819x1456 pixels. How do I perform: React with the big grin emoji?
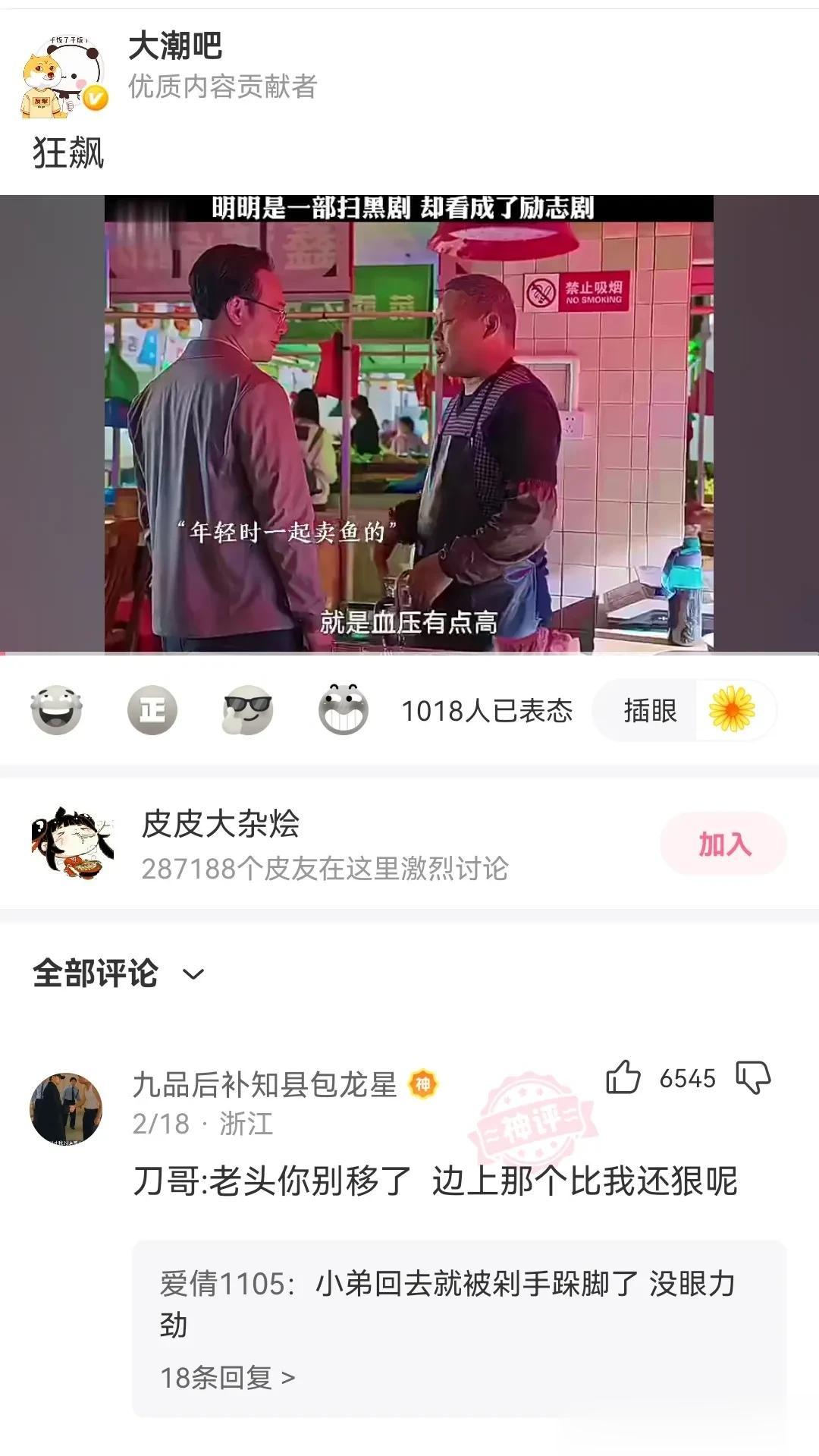click(x=343, y=710)
